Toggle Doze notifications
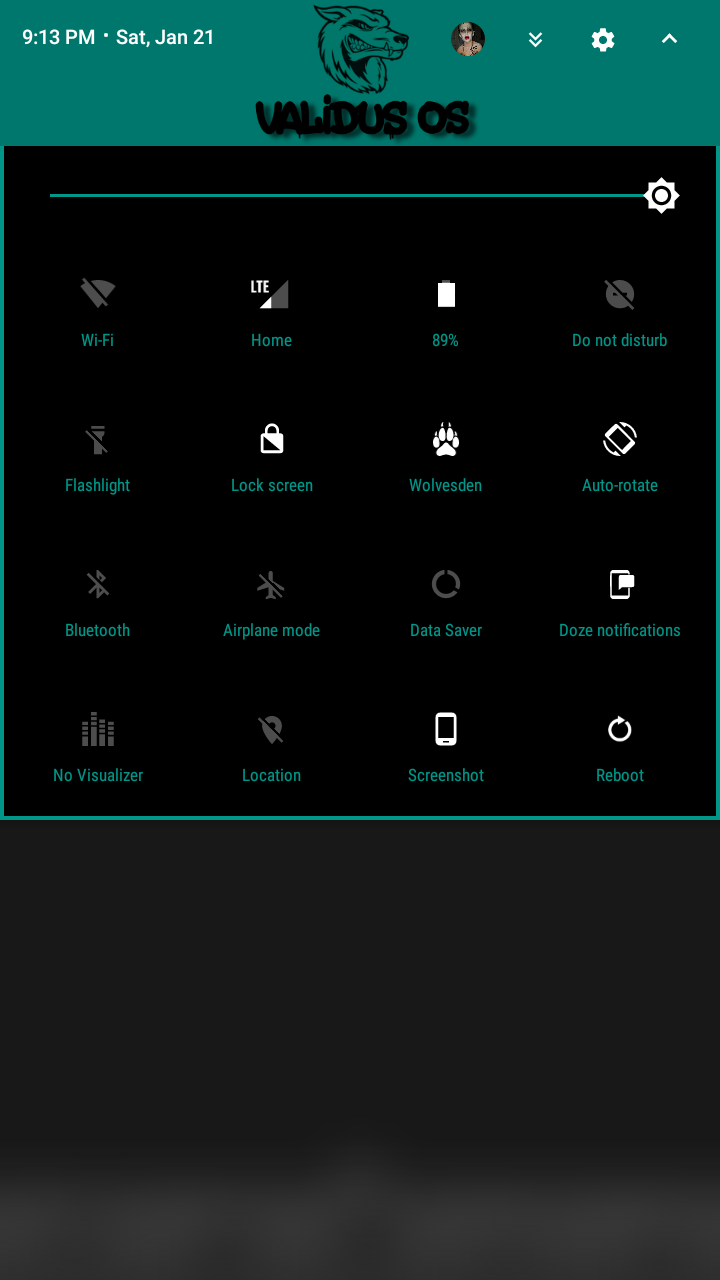Viewport: 720px width, 1280px height. point(620,585)
